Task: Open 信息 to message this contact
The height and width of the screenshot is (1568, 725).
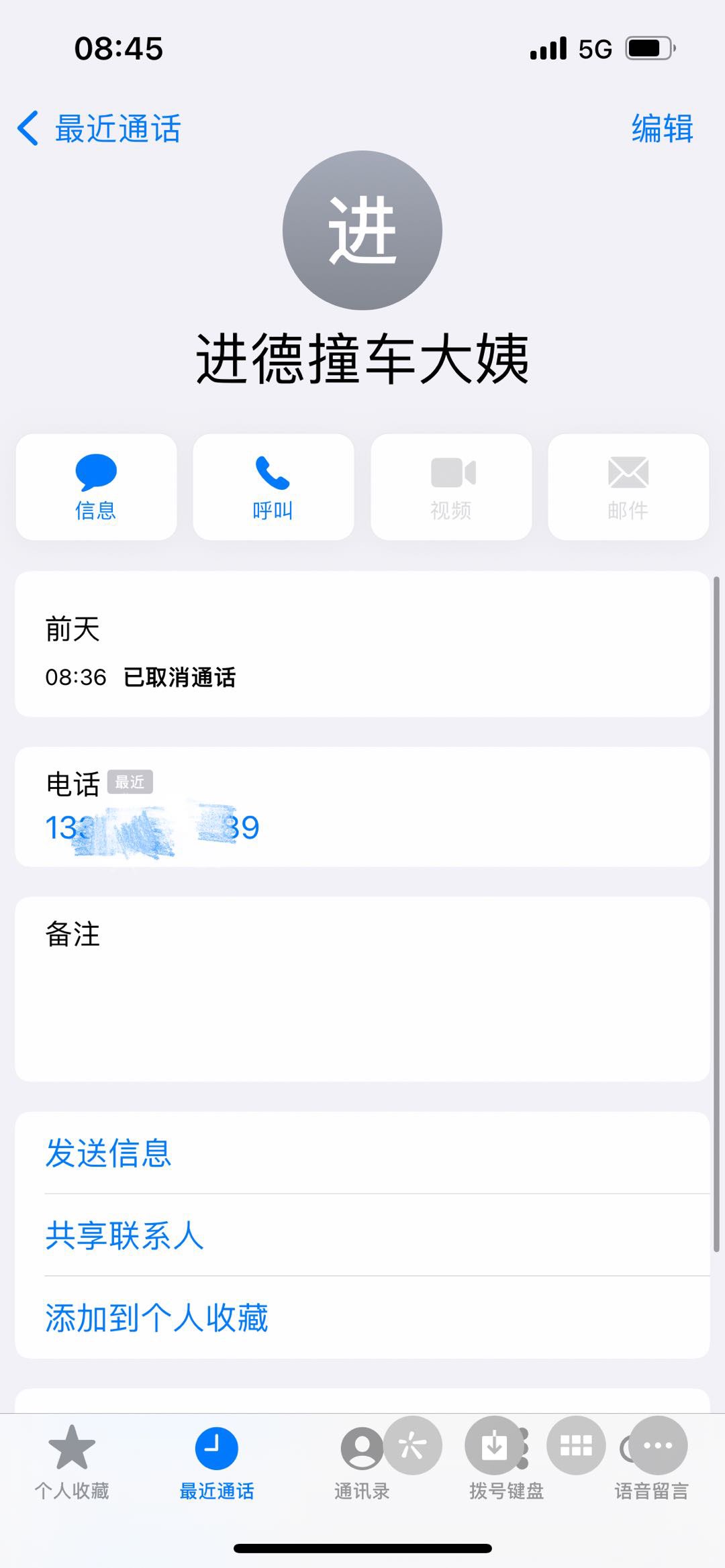Action: tap(96, 487)
